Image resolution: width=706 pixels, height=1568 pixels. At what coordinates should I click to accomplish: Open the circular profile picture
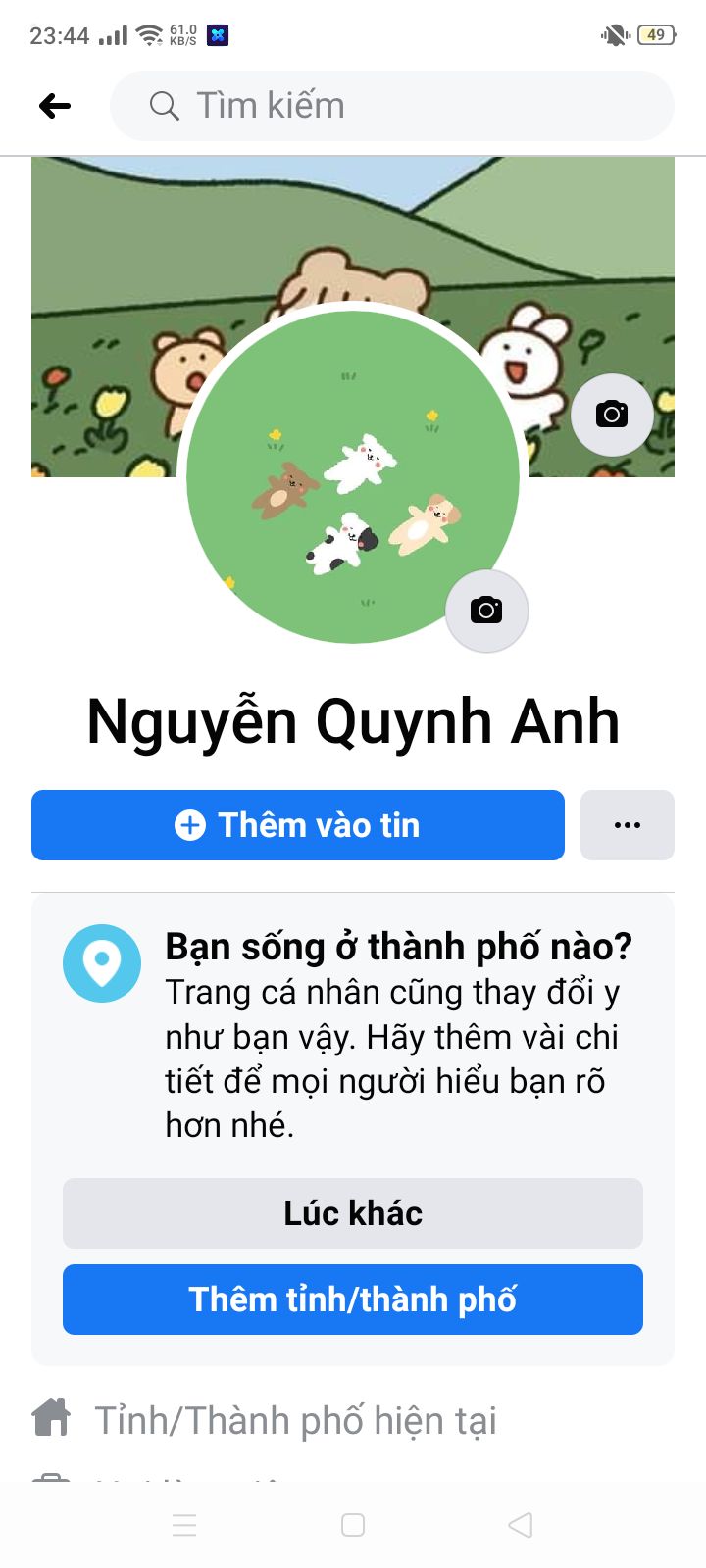[x=353, y=476]
